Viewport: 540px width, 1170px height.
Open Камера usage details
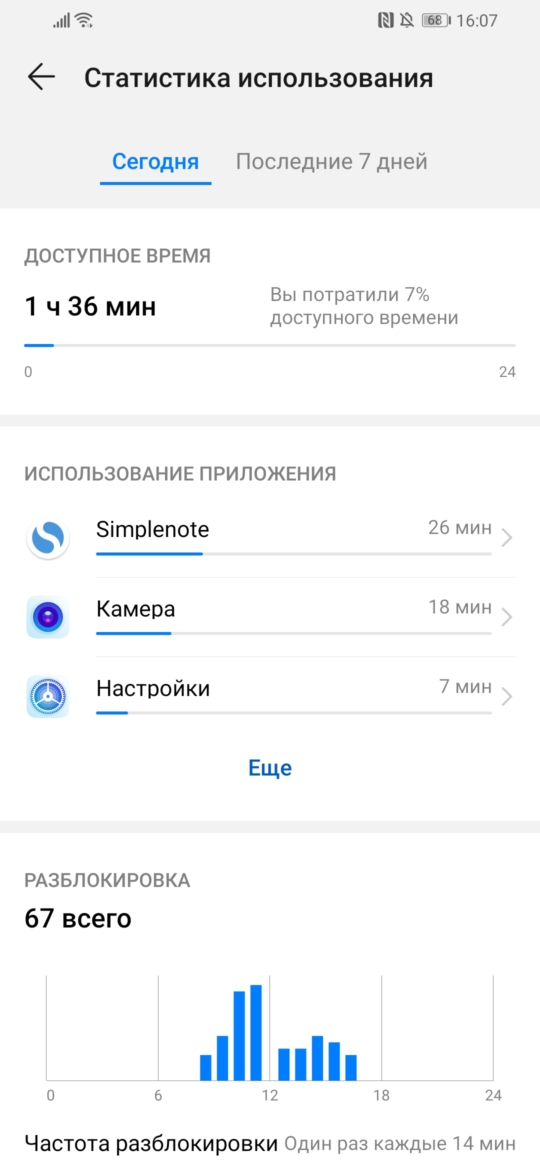click(270, 617)
